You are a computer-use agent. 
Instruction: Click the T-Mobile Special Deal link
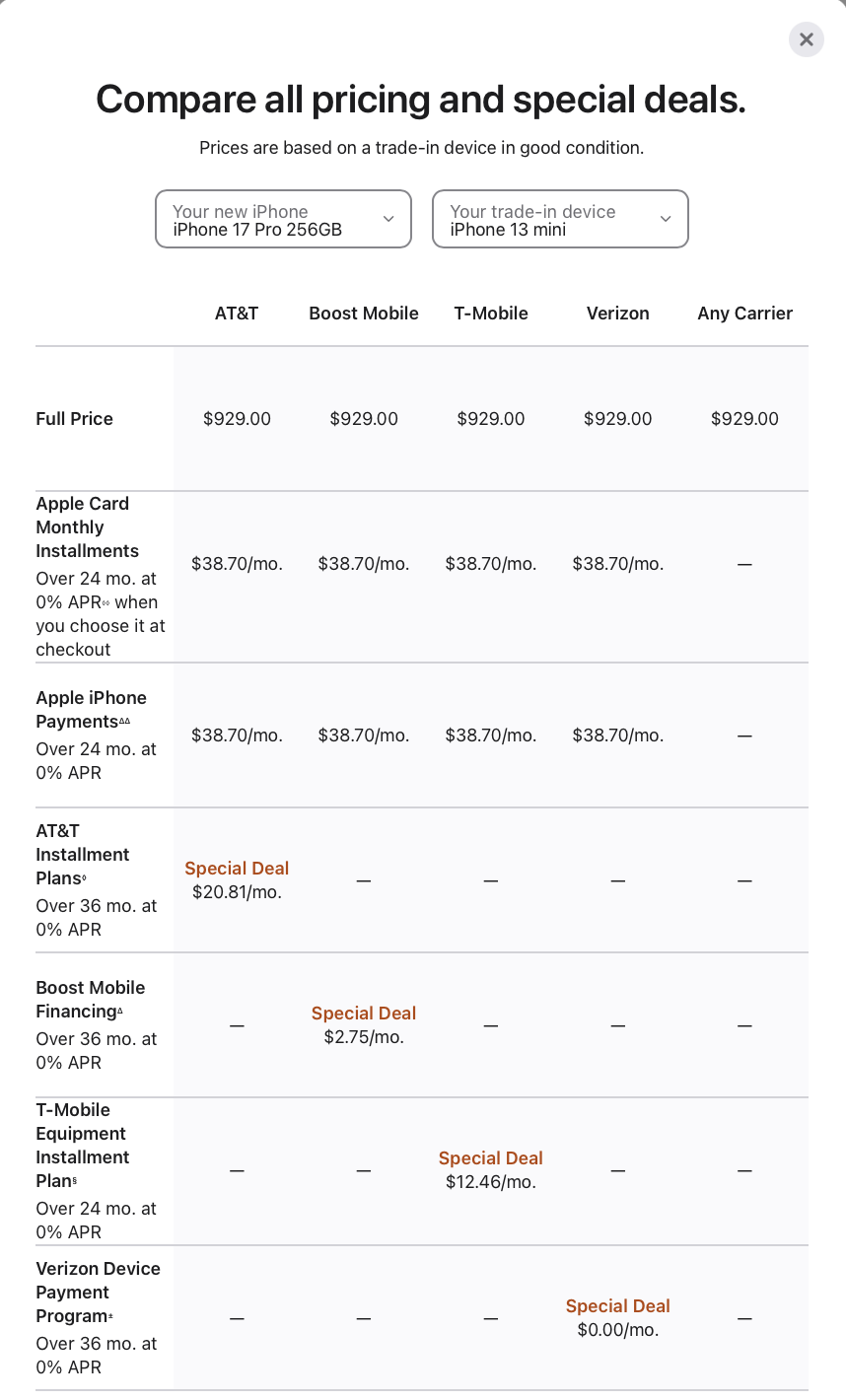(490, 1157)
